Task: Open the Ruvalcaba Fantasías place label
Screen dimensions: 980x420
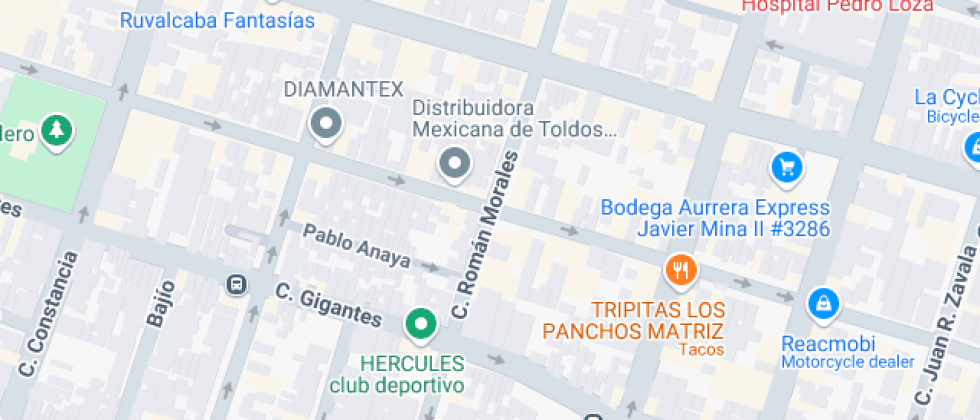Action: point(217,20)
